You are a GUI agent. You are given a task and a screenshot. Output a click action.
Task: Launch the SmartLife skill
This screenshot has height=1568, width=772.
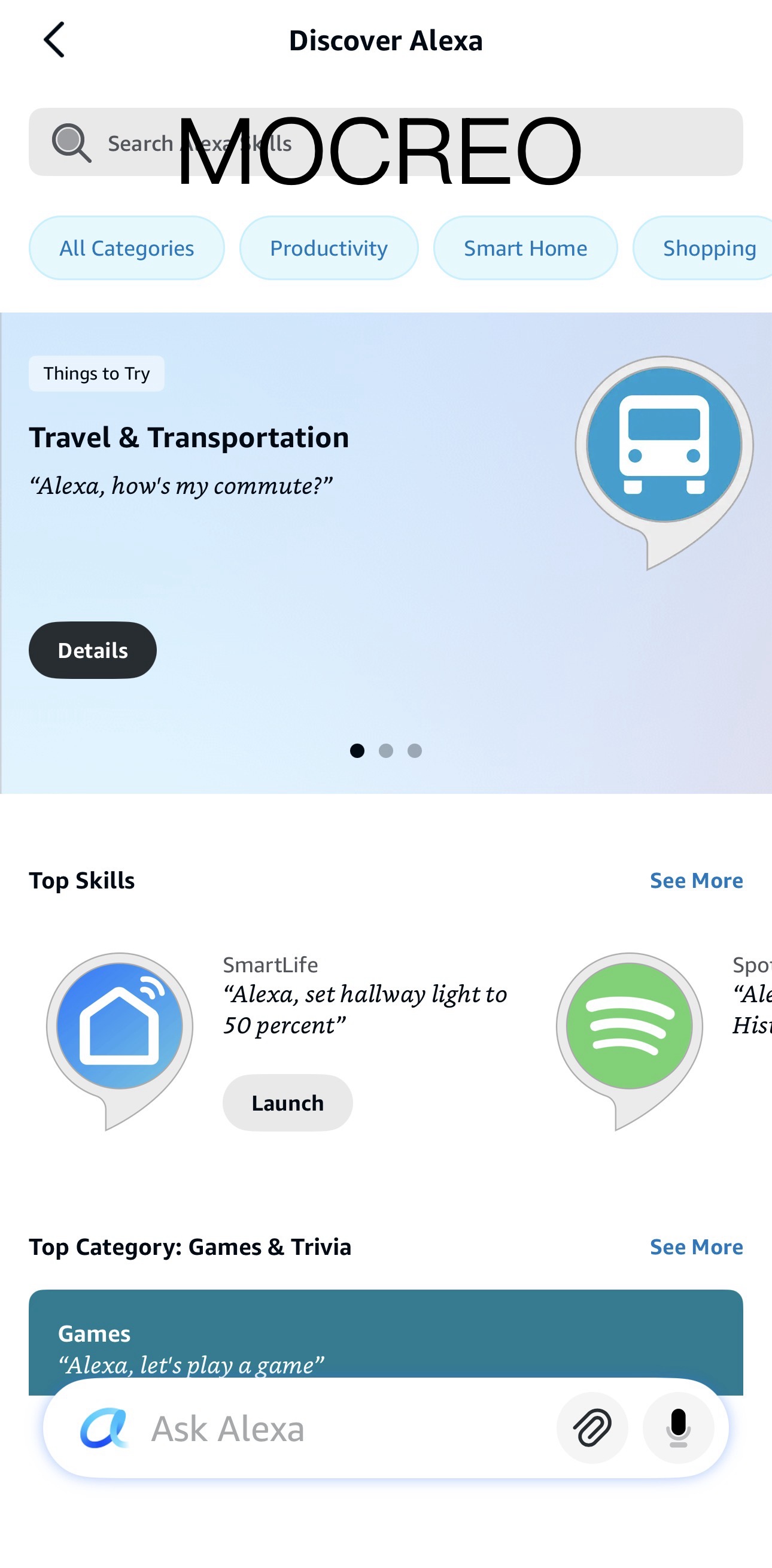pyautogui.click(x=287, y=1103)
